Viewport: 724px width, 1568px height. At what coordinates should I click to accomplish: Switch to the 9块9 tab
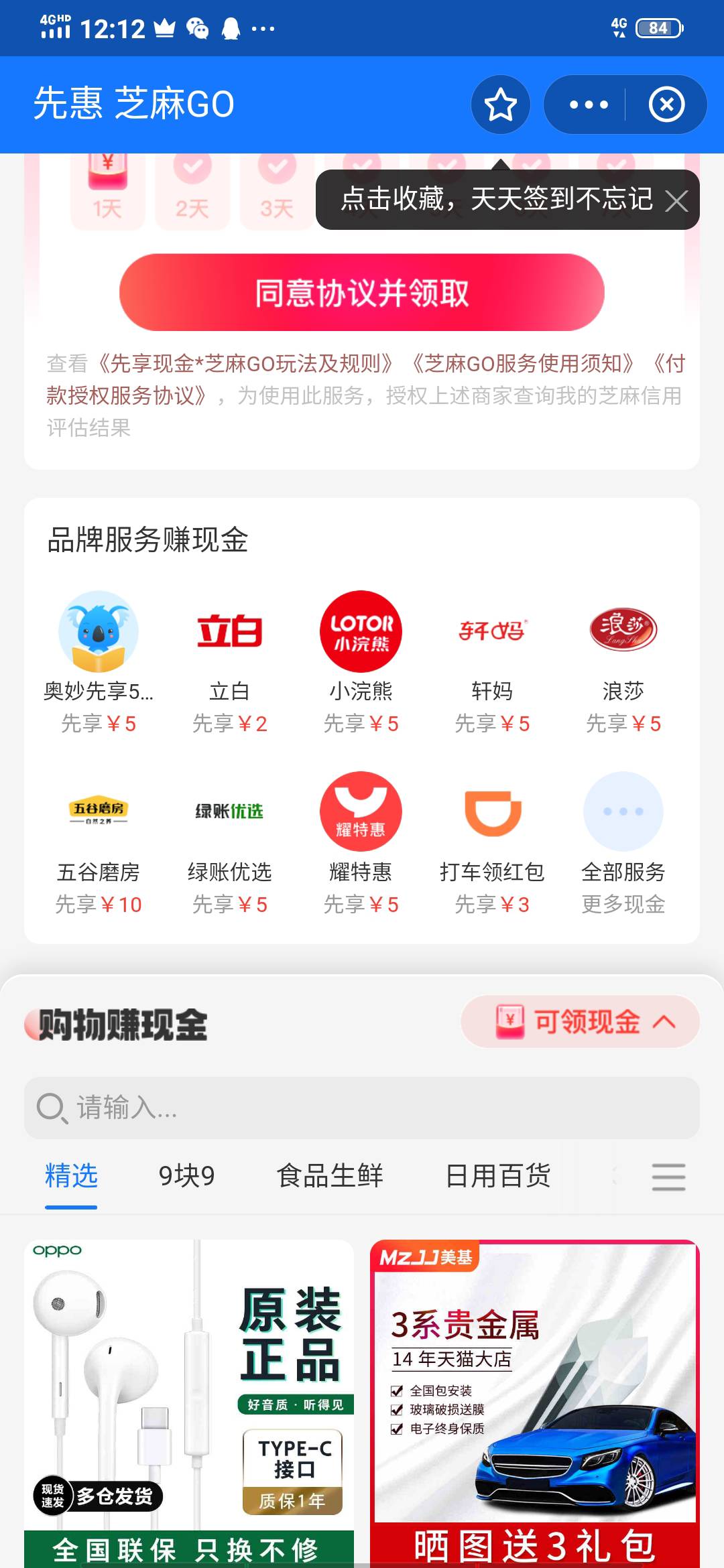186,1176
